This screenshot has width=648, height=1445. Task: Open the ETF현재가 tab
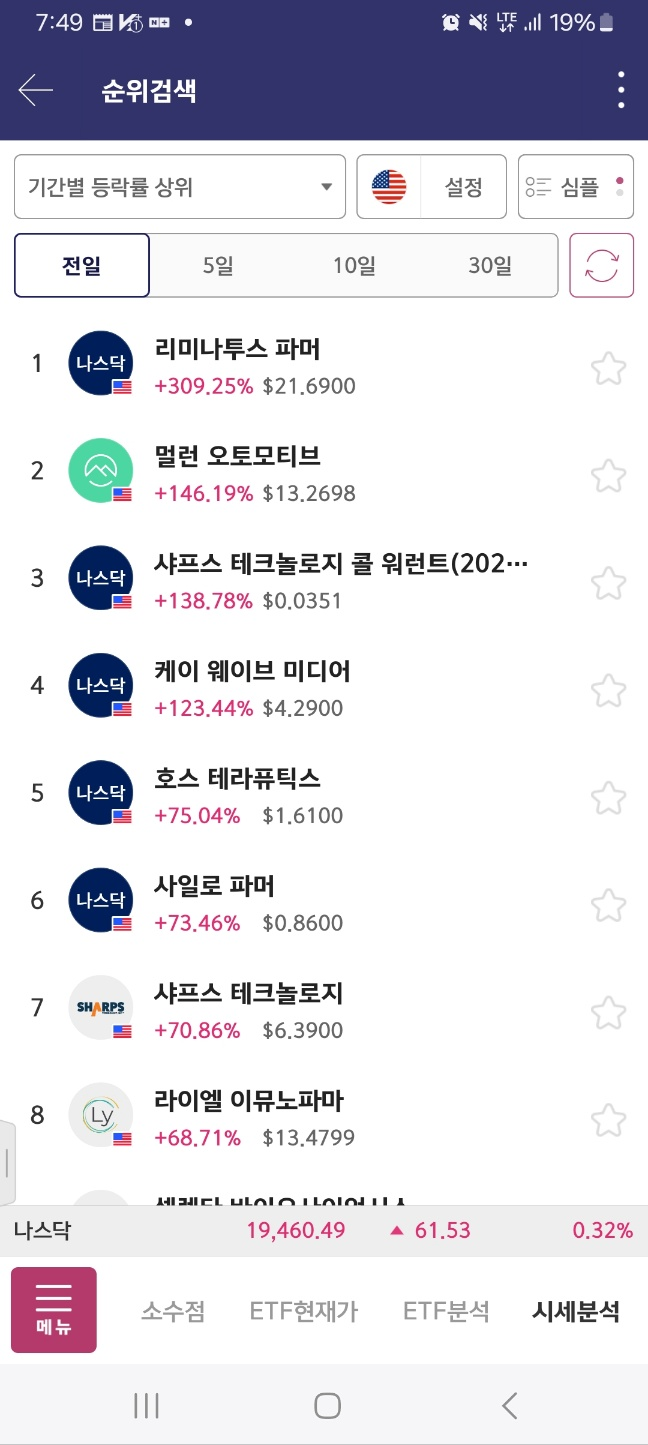pyautogui.click(x=304, y=1311)
